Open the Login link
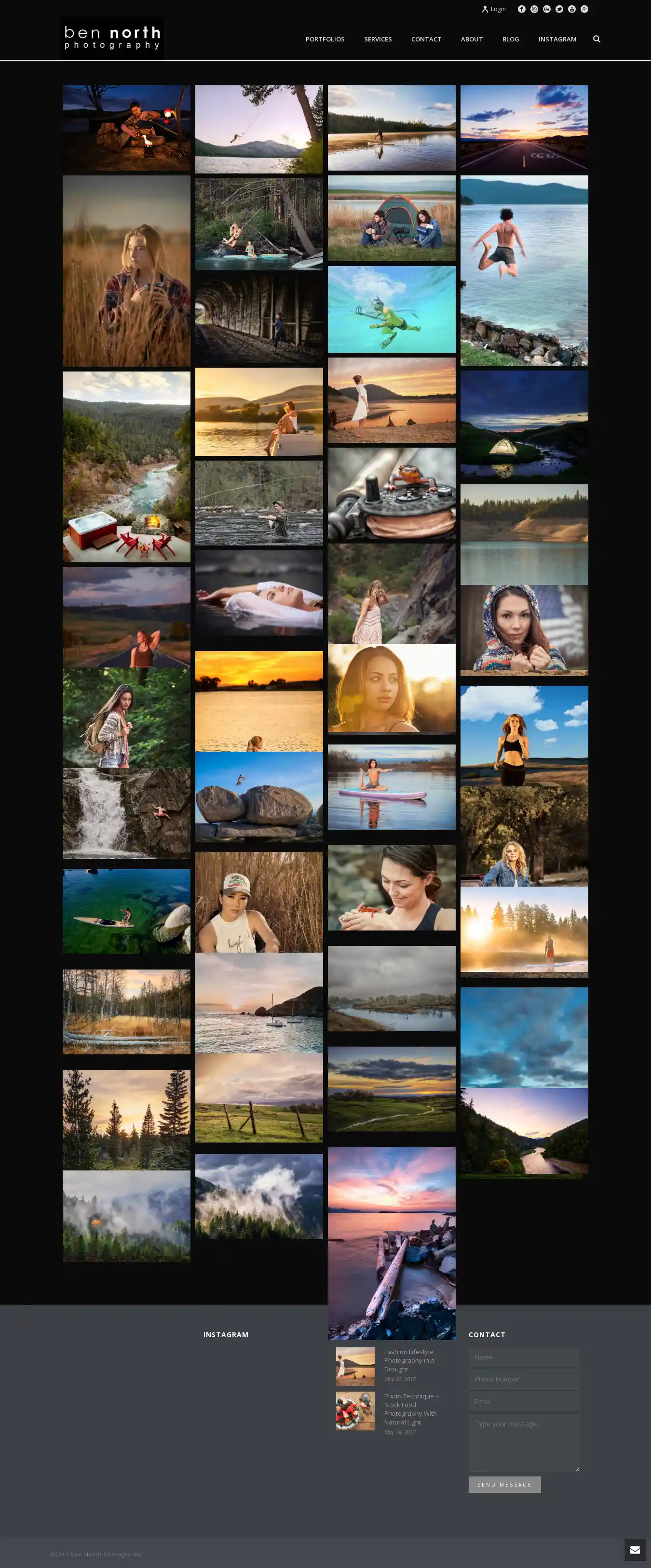The image size is (651, 1568). coord(494,9)
